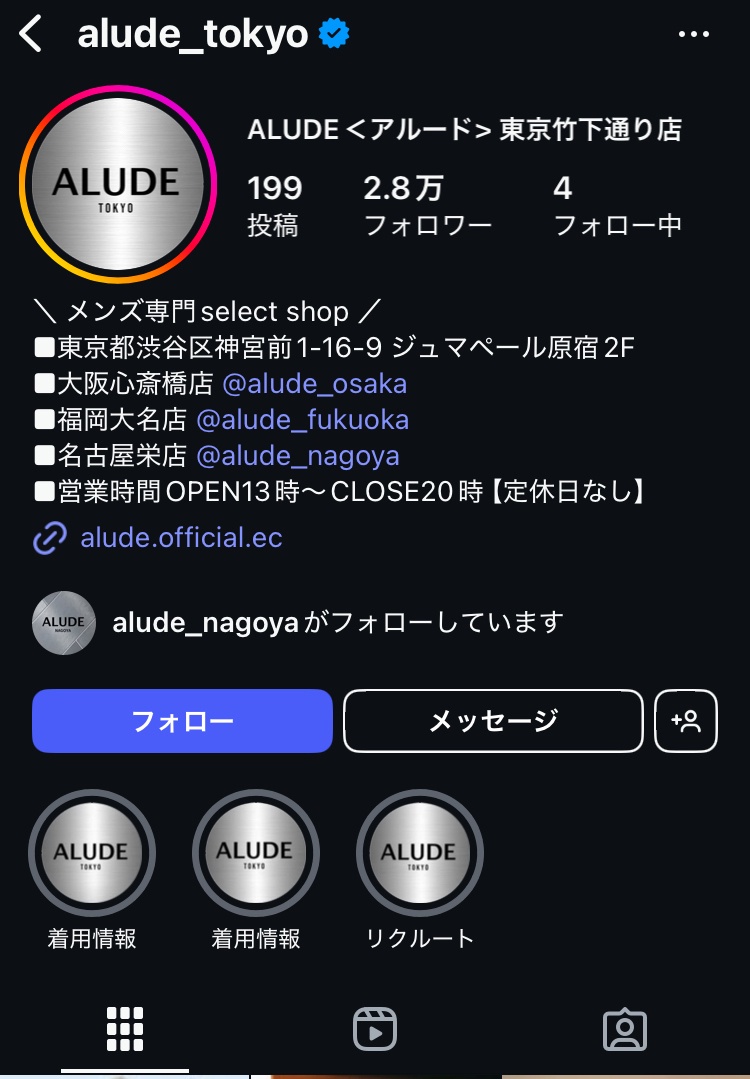The height and width of the screenshot is (1079, 750).
Task: Switch to the tagged posts tab
Action: coord(625,1028)
